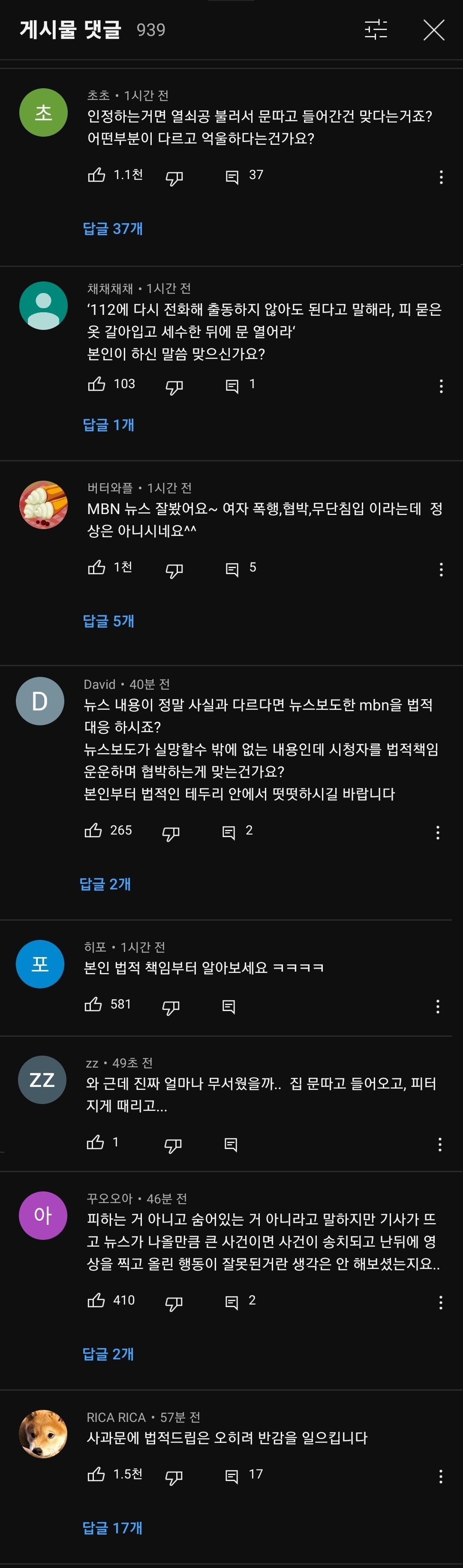Show 답글 17개 replies under RICA RICA
This screenshot has height=1568, width=463.
113,1528
